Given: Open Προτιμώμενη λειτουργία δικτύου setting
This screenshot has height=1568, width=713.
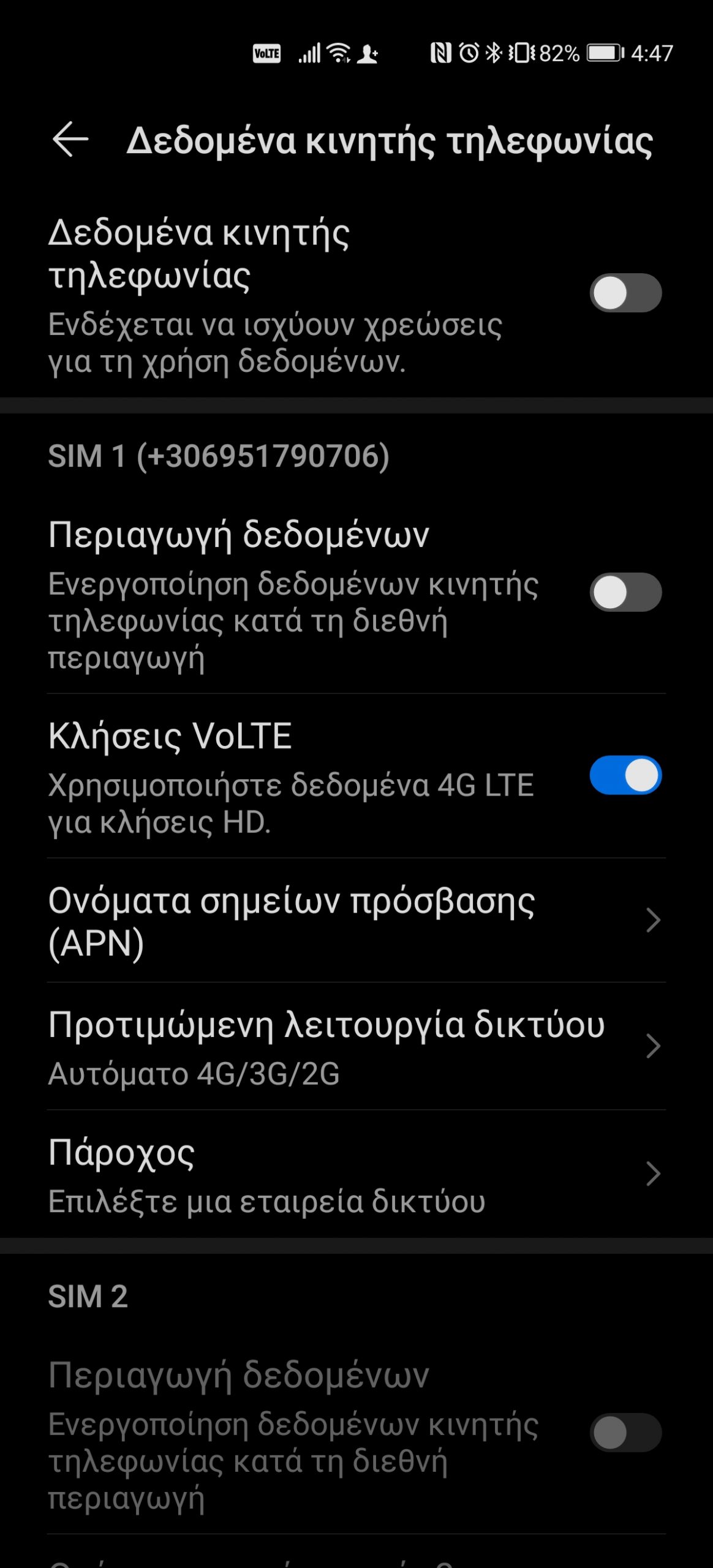Looking at the screenshot, I should (x=356, y=1047).
